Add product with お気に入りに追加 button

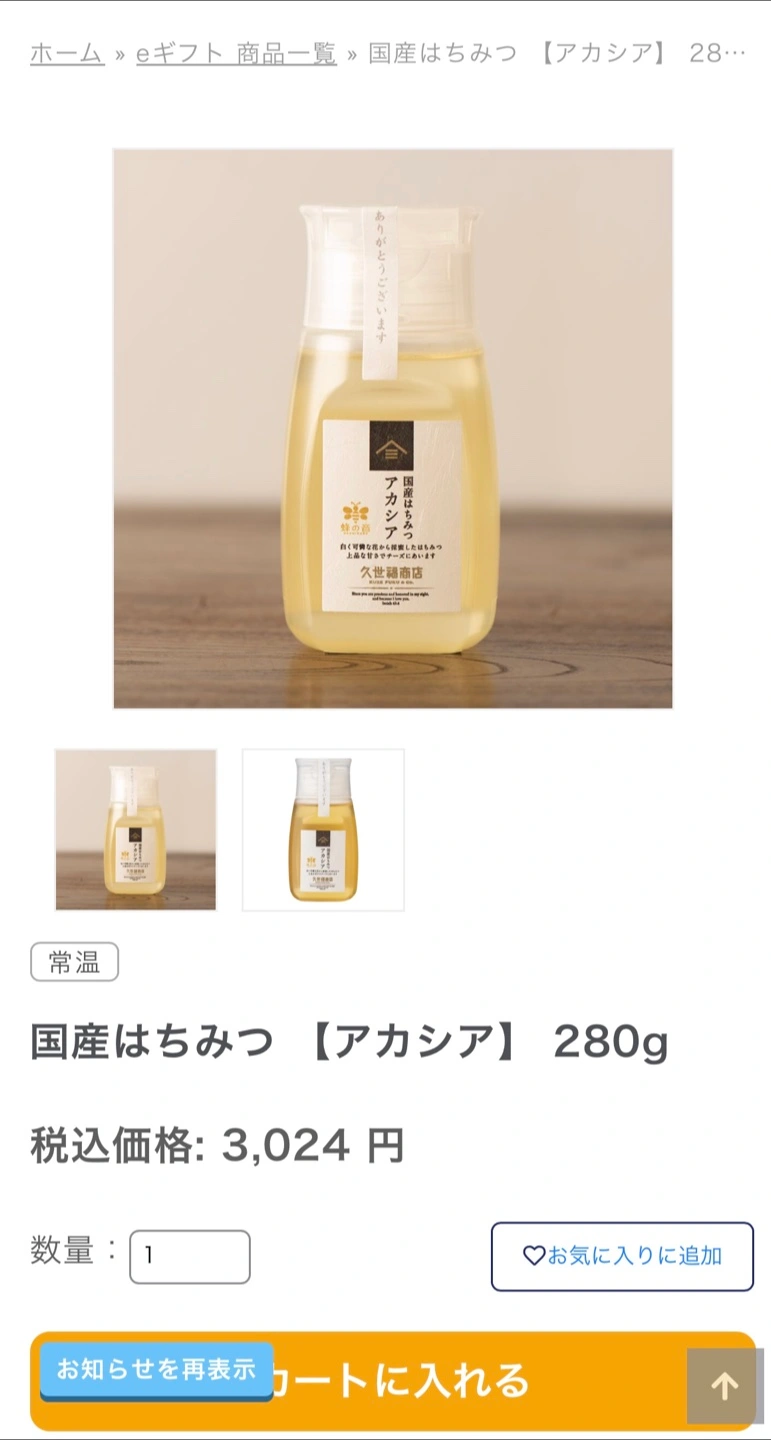click(x=622, y=1256)
